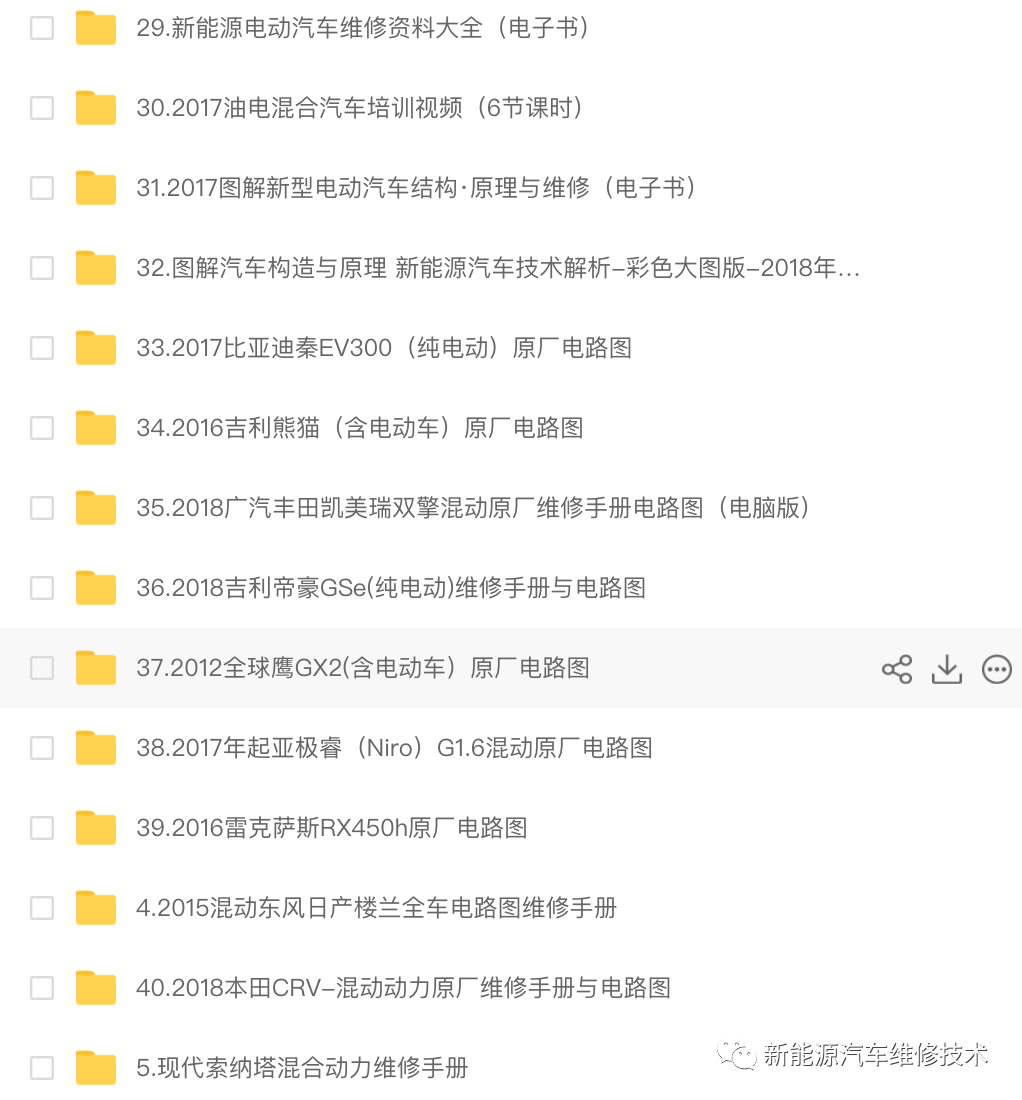Screen dimensions: 1022x1100
Task: Select checkbox for 40.2018本田CRV folder
Action: [42, 988]
